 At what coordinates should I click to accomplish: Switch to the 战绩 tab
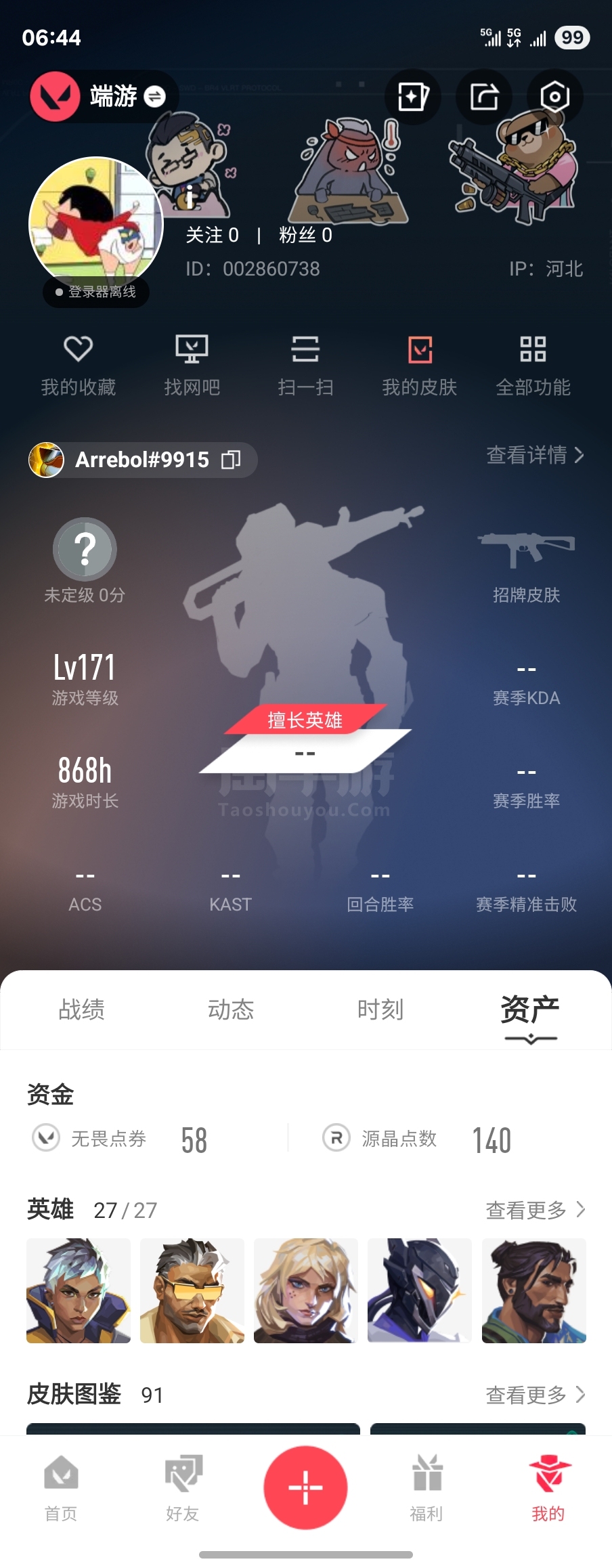point(81,1009)
